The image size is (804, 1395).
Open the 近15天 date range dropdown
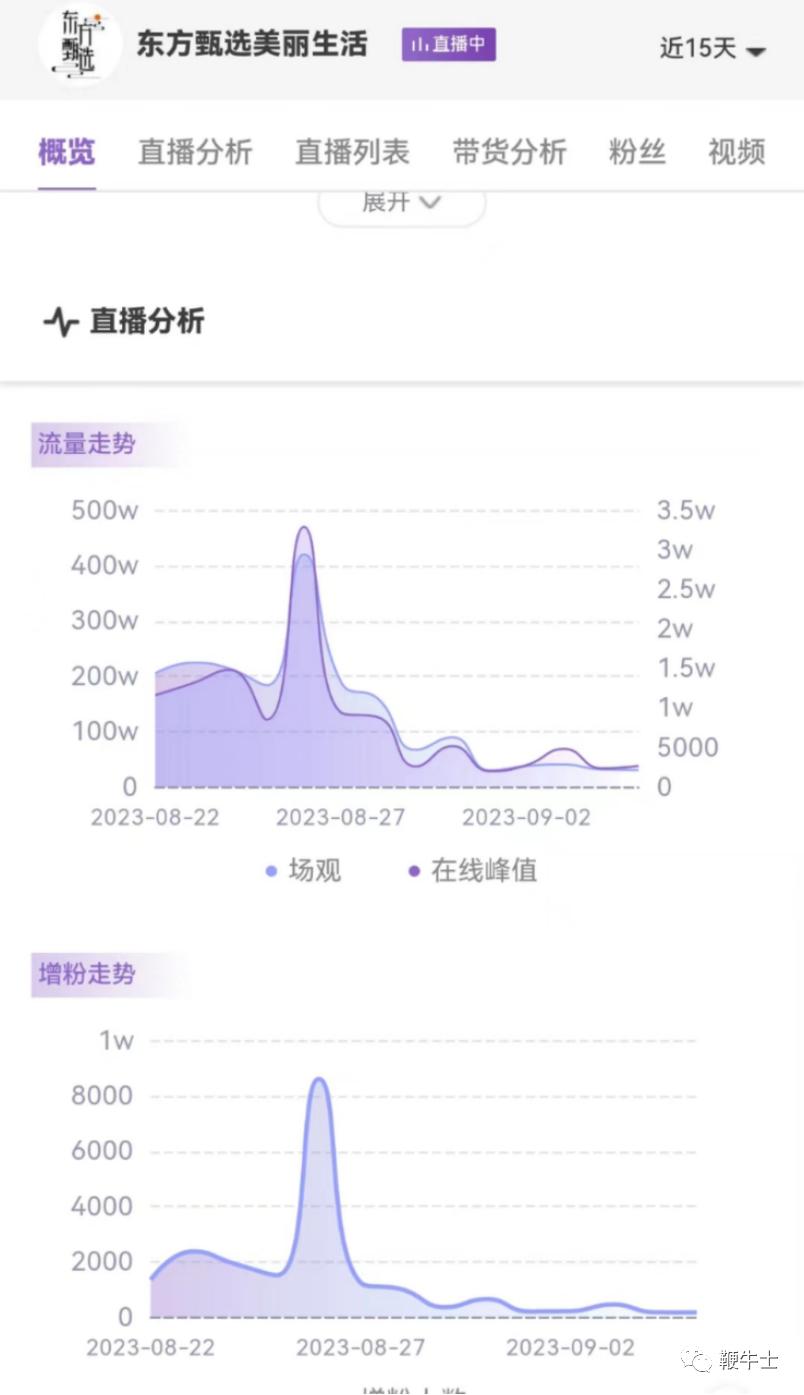point(712,47)
